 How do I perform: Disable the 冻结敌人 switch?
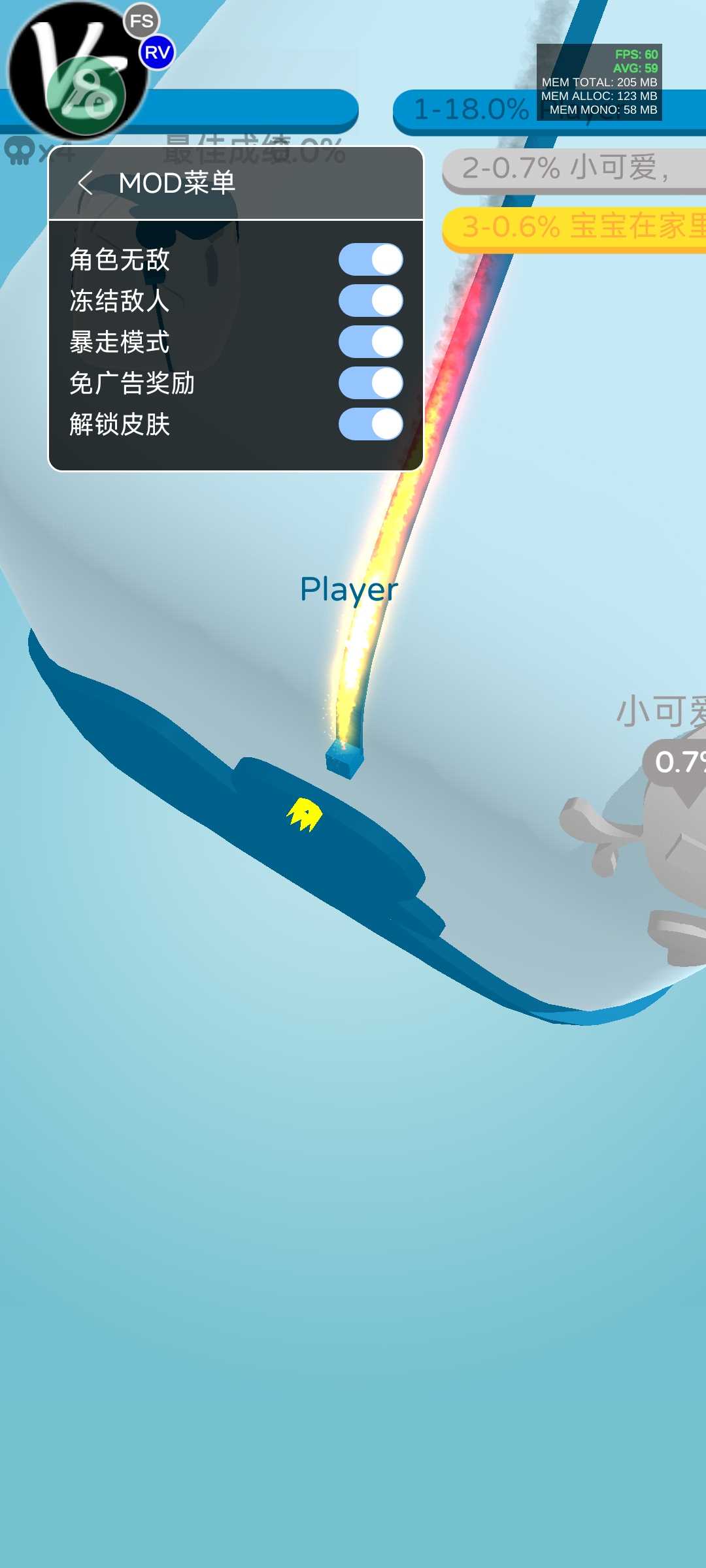pyautogui.click(x=371, y=301)
